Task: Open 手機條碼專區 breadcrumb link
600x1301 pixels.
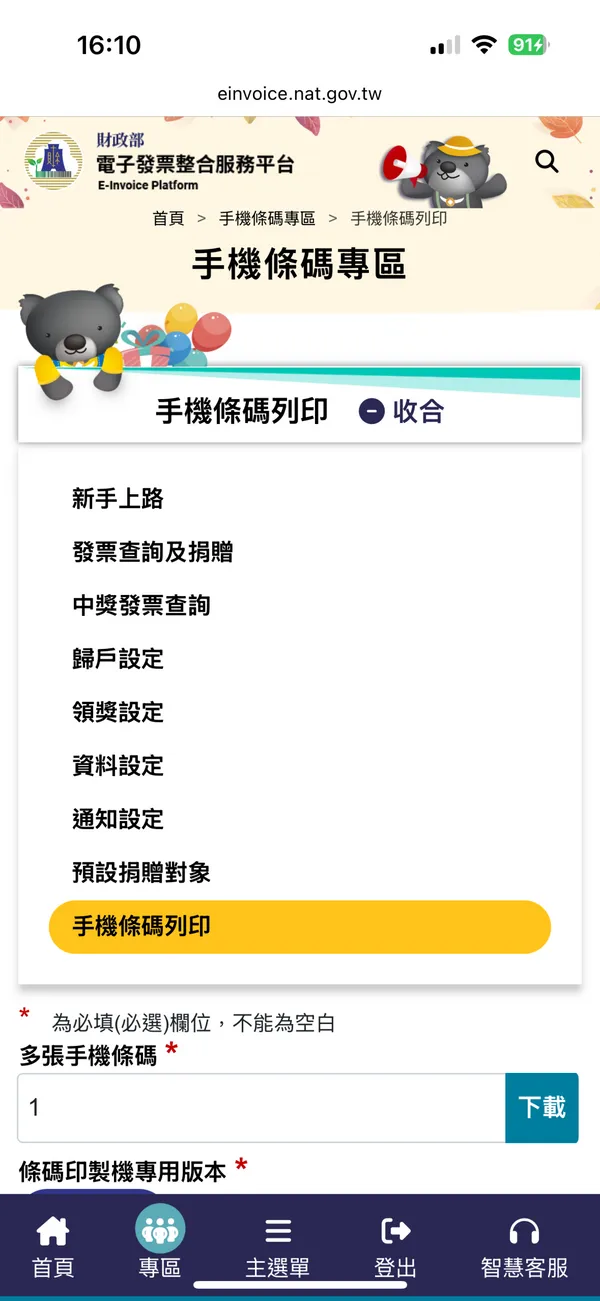Action: coord(267,218)
